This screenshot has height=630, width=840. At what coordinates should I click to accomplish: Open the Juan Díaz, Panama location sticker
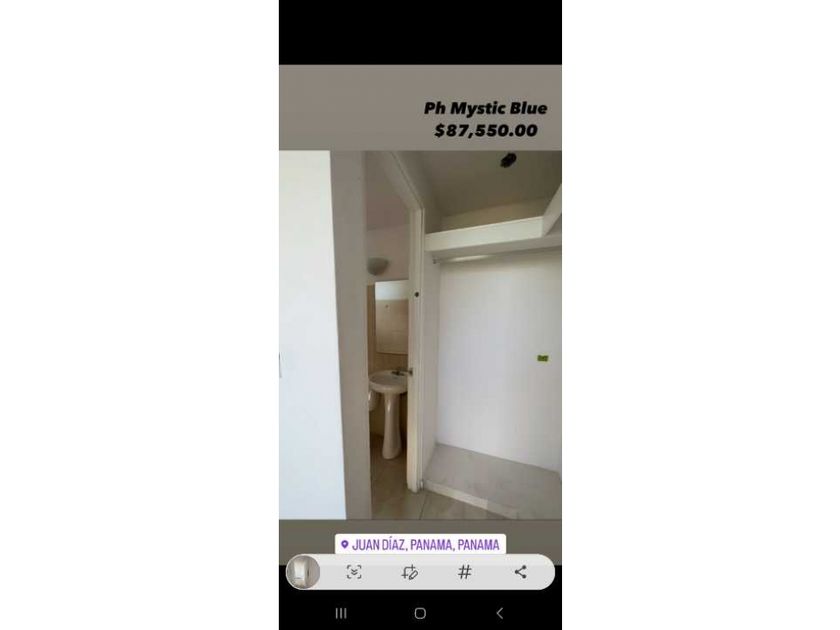420,545
